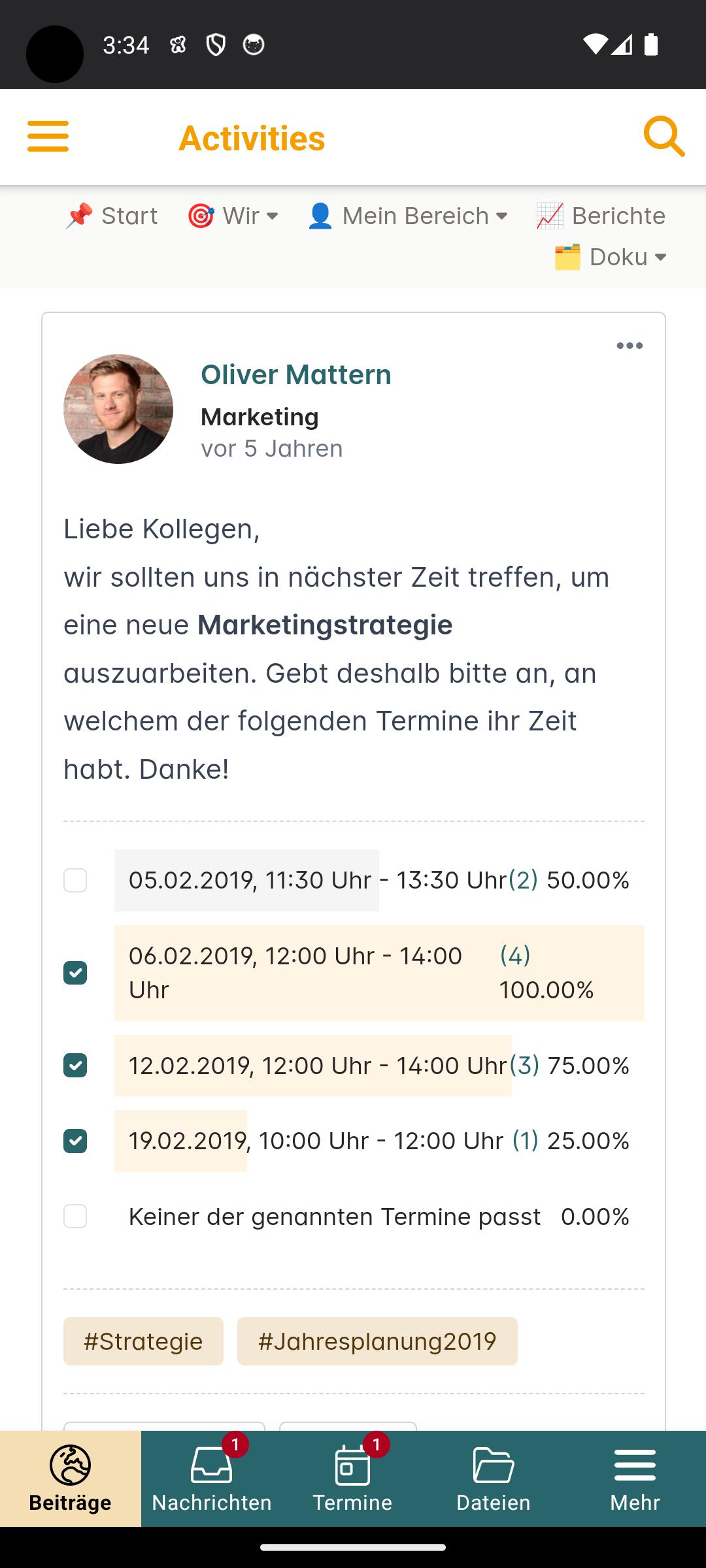This screenshot has width=706, height=1568.
Task: Open the #Jahresplanung2019 tag
Action: tap(377, 1341)
